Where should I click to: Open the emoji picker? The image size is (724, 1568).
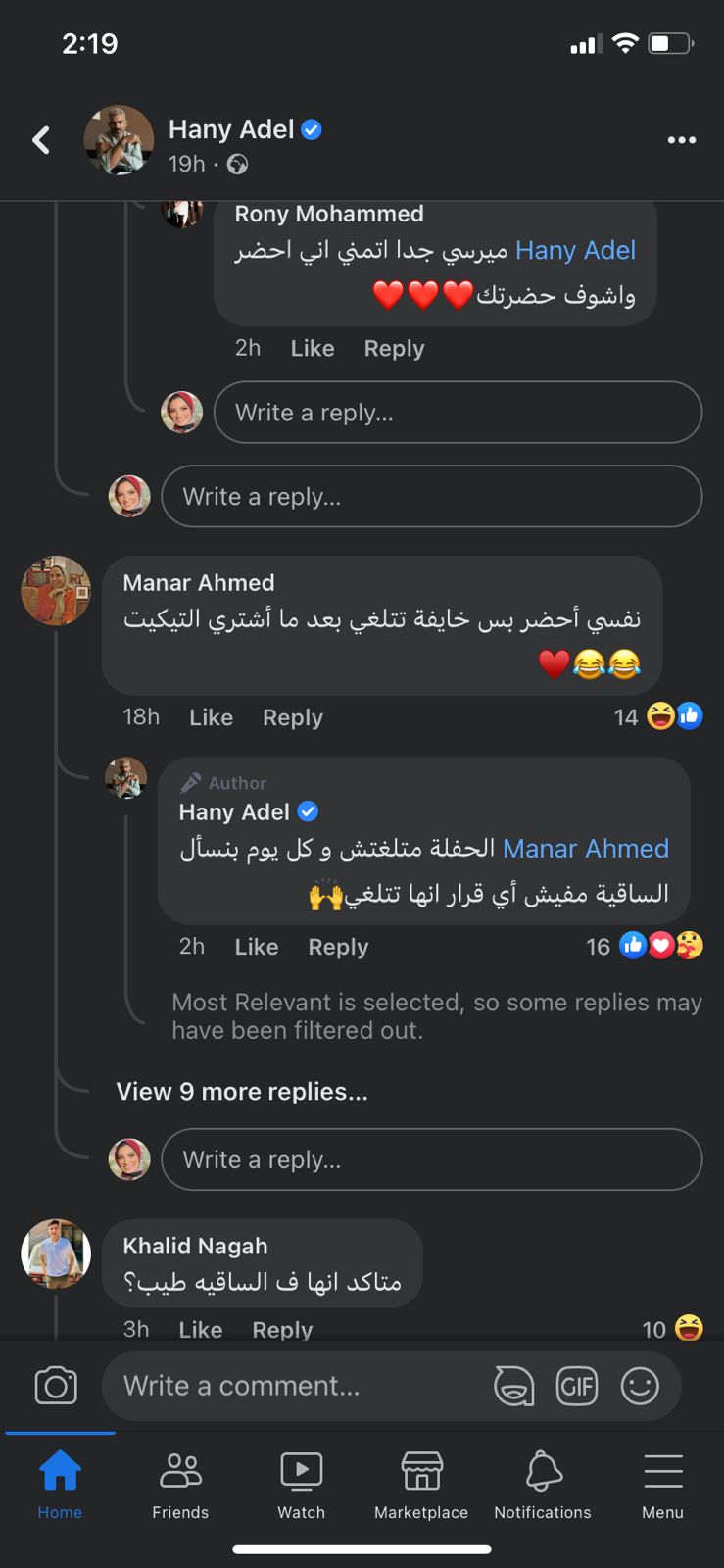640,1386
